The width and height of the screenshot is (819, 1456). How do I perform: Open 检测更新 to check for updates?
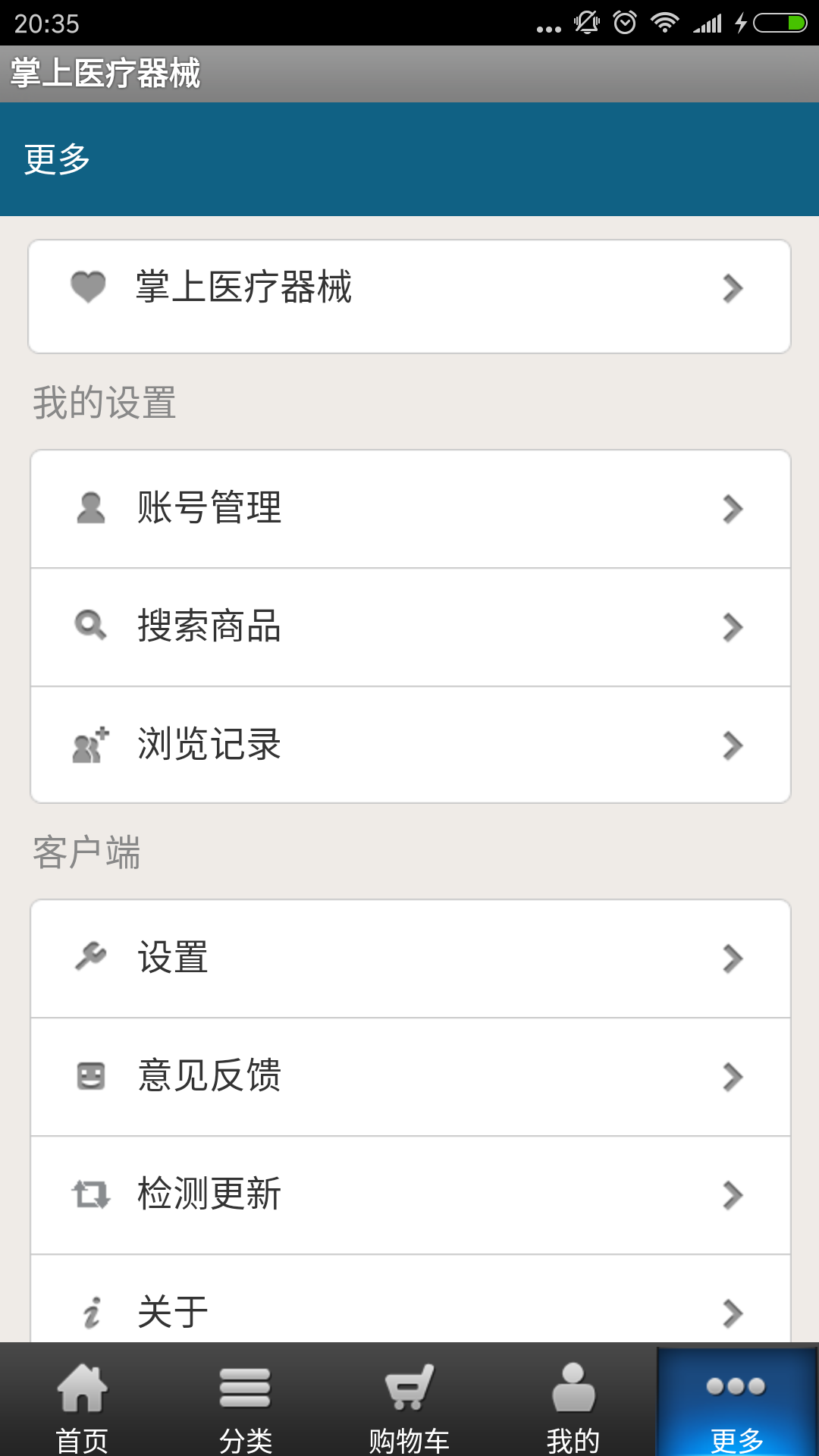(x=409, y=1194)
